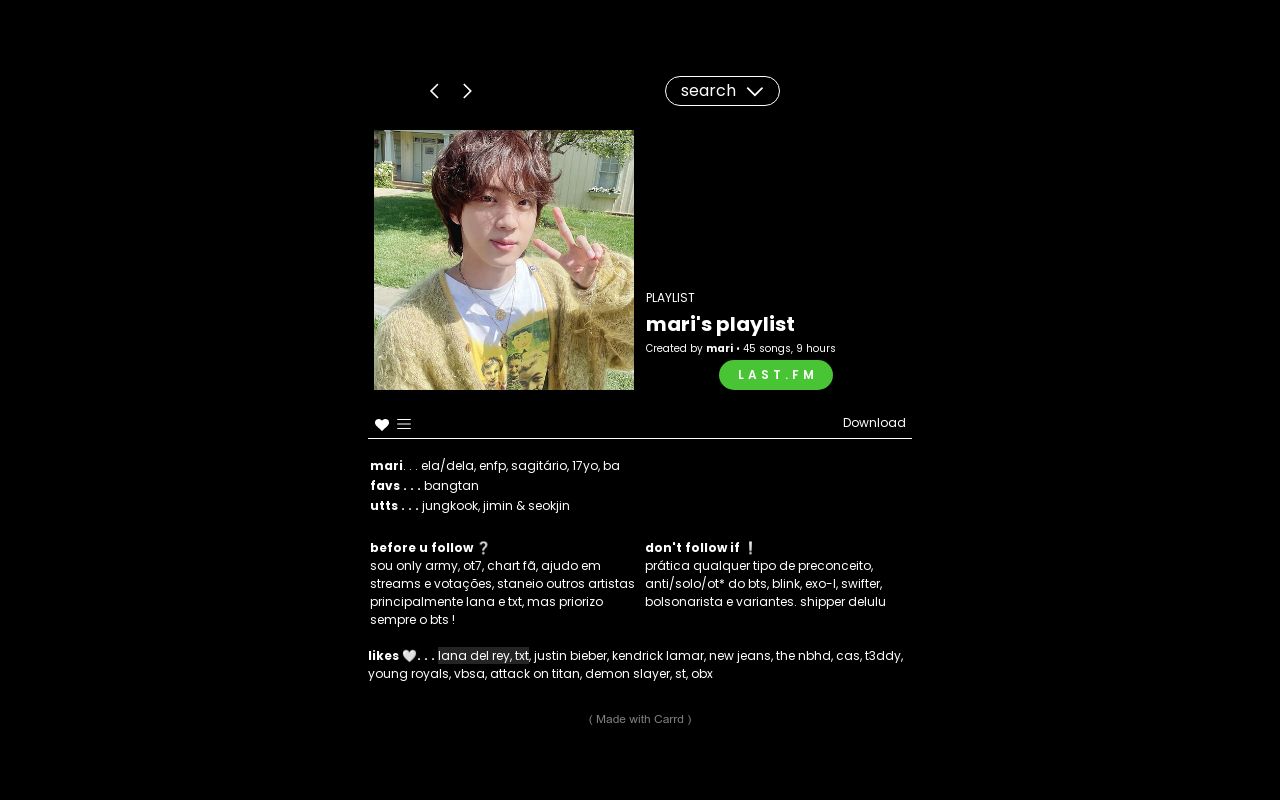
Task: Tap the heart icon
Action: point(382,425)
